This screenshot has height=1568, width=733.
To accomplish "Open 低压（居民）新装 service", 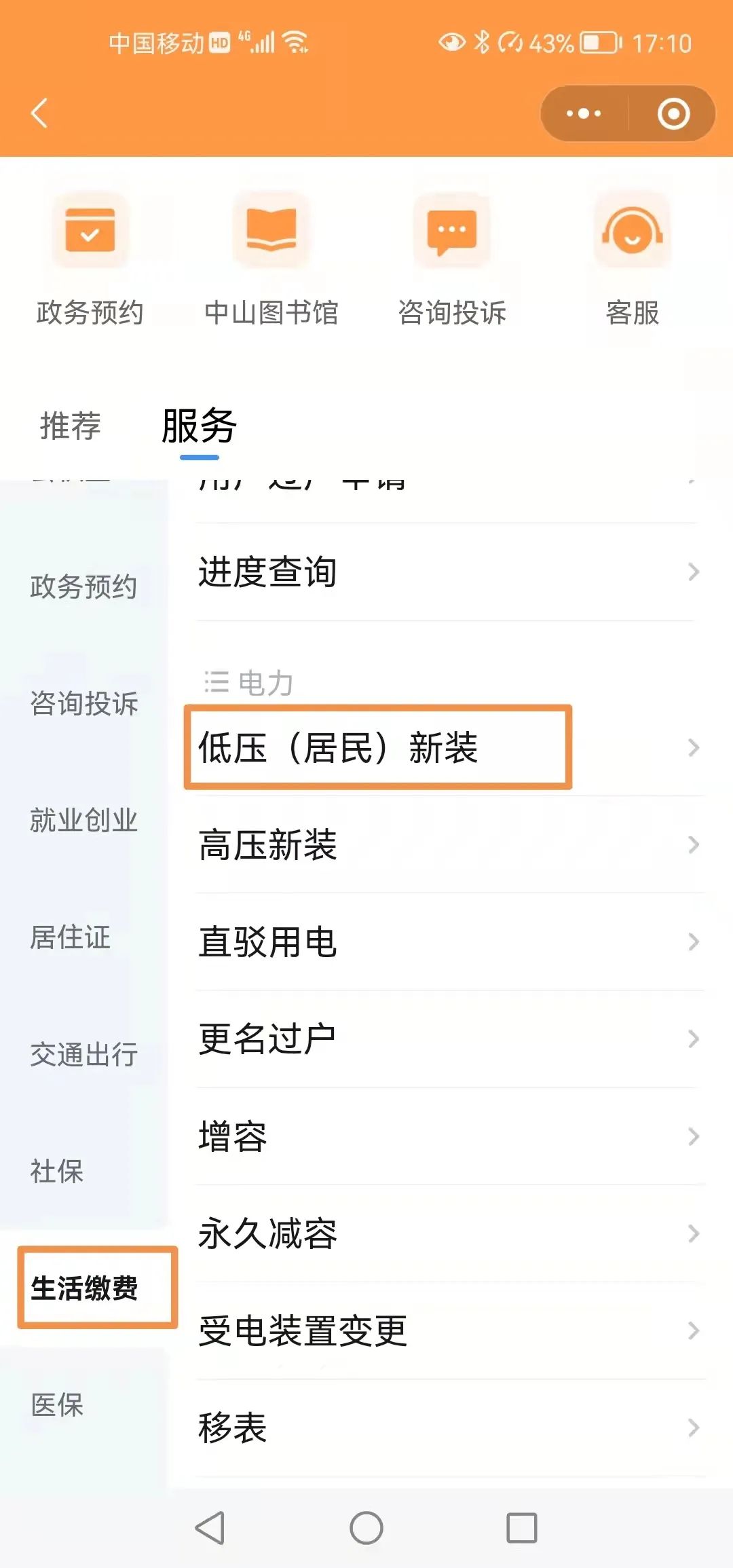I will pos(448,747).
